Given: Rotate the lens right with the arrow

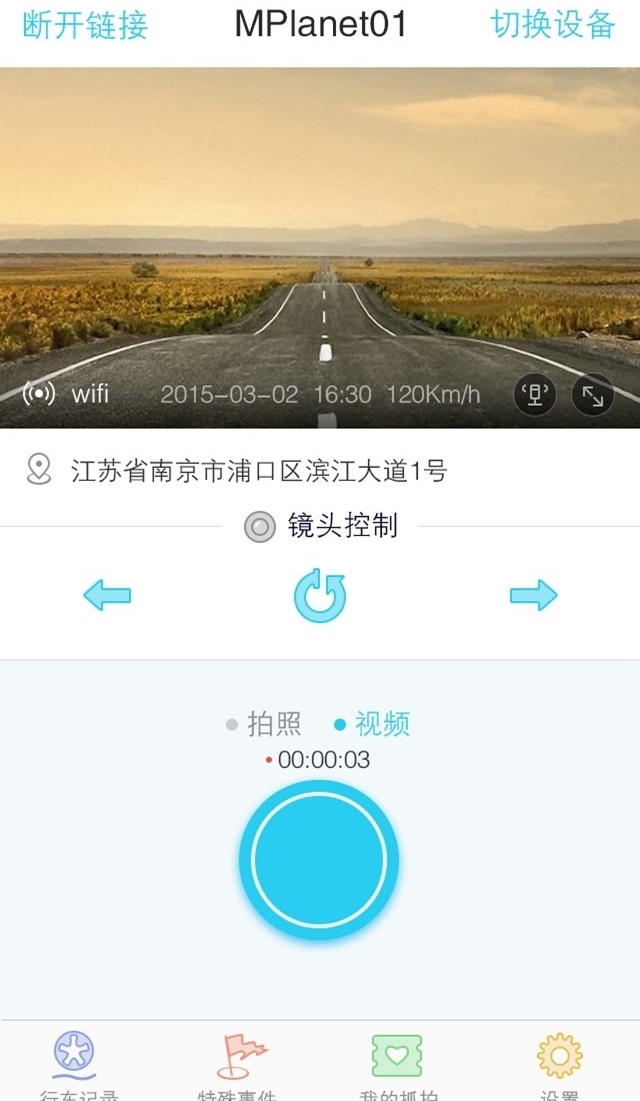Looking at the screenshot, I should [533, 596].
